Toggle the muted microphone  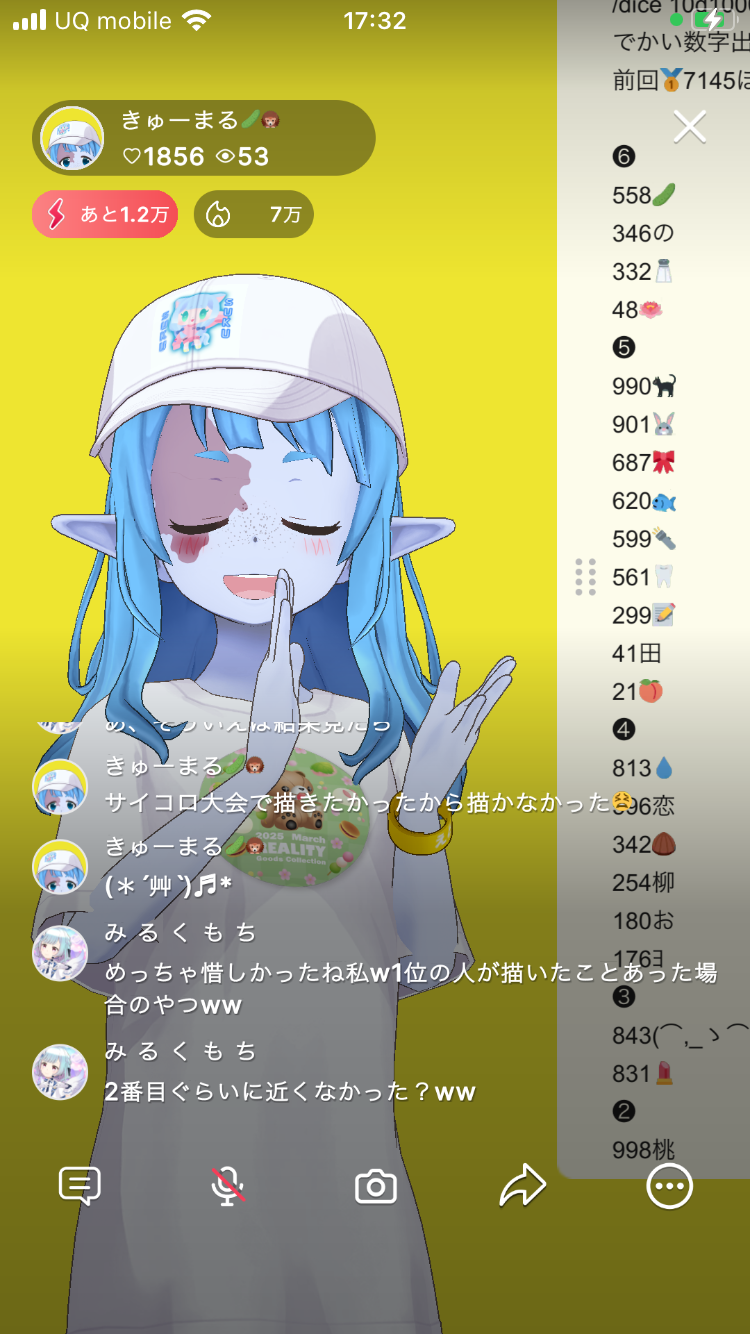coord(228,1186)
